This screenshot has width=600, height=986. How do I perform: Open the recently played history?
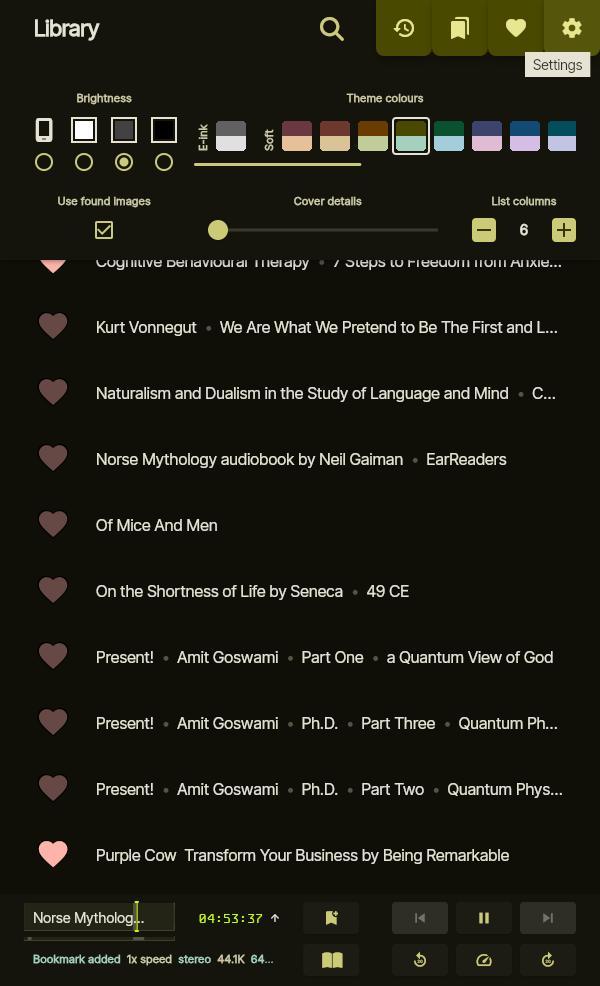pos(404,28)
